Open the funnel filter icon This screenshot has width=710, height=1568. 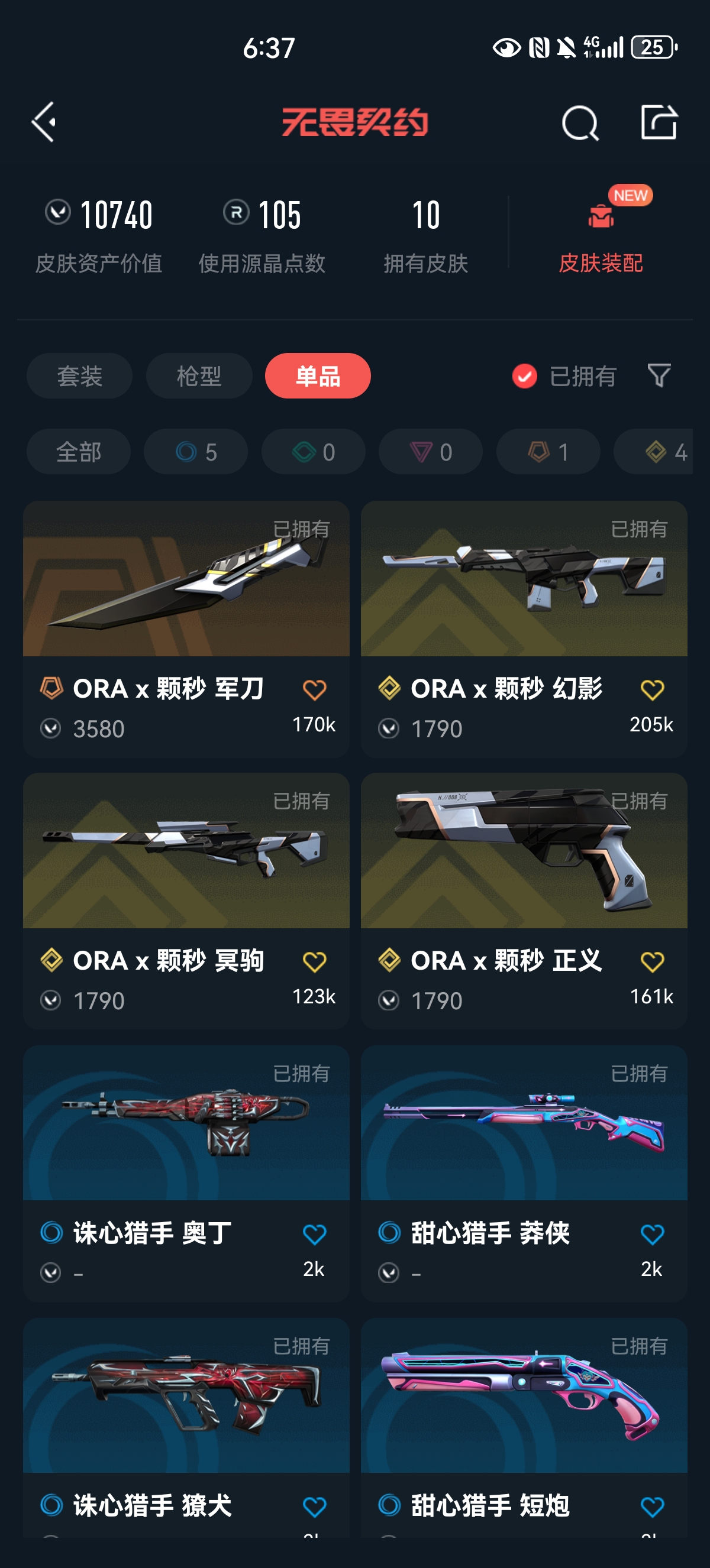(x=659, y=375)
